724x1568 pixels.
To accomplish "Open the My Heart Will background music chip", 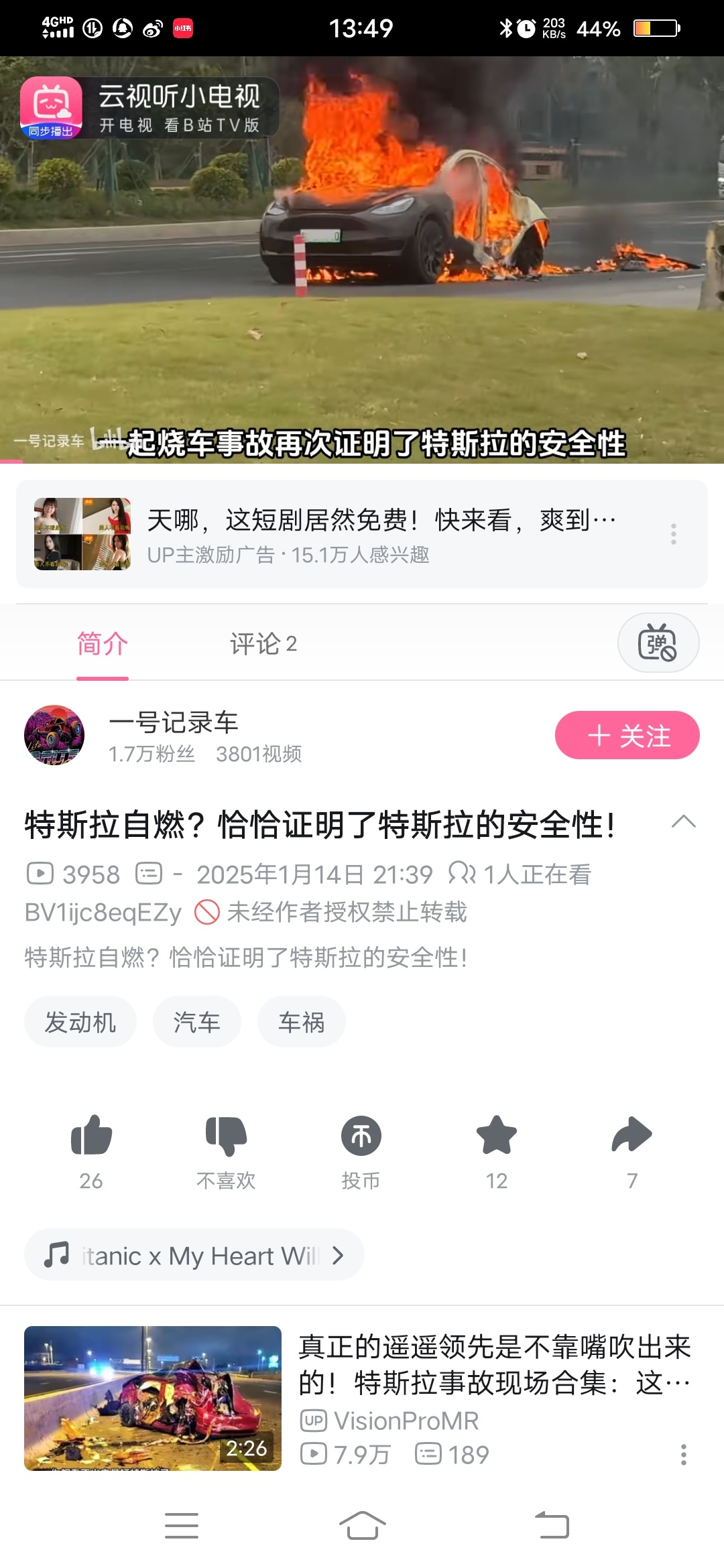I will click(194, 1255).
